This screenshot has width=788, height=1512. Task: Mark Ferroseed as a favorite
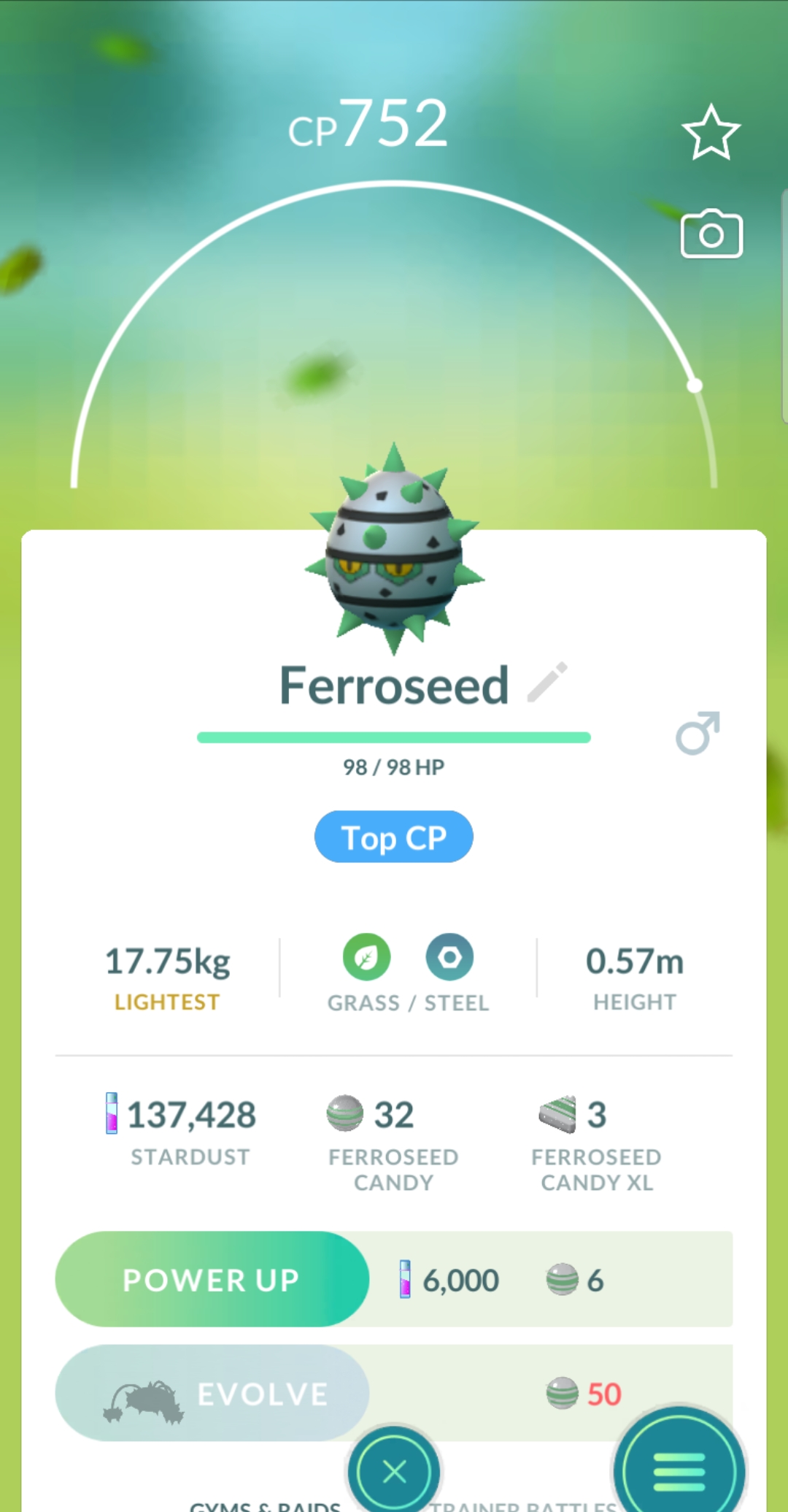(x=711, y=132)
